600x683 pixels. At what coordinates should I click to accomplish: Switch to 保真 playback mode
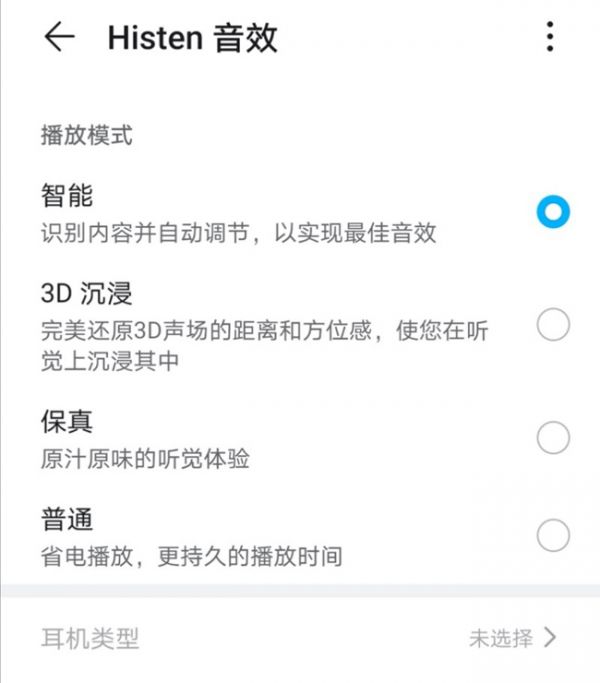552,438
